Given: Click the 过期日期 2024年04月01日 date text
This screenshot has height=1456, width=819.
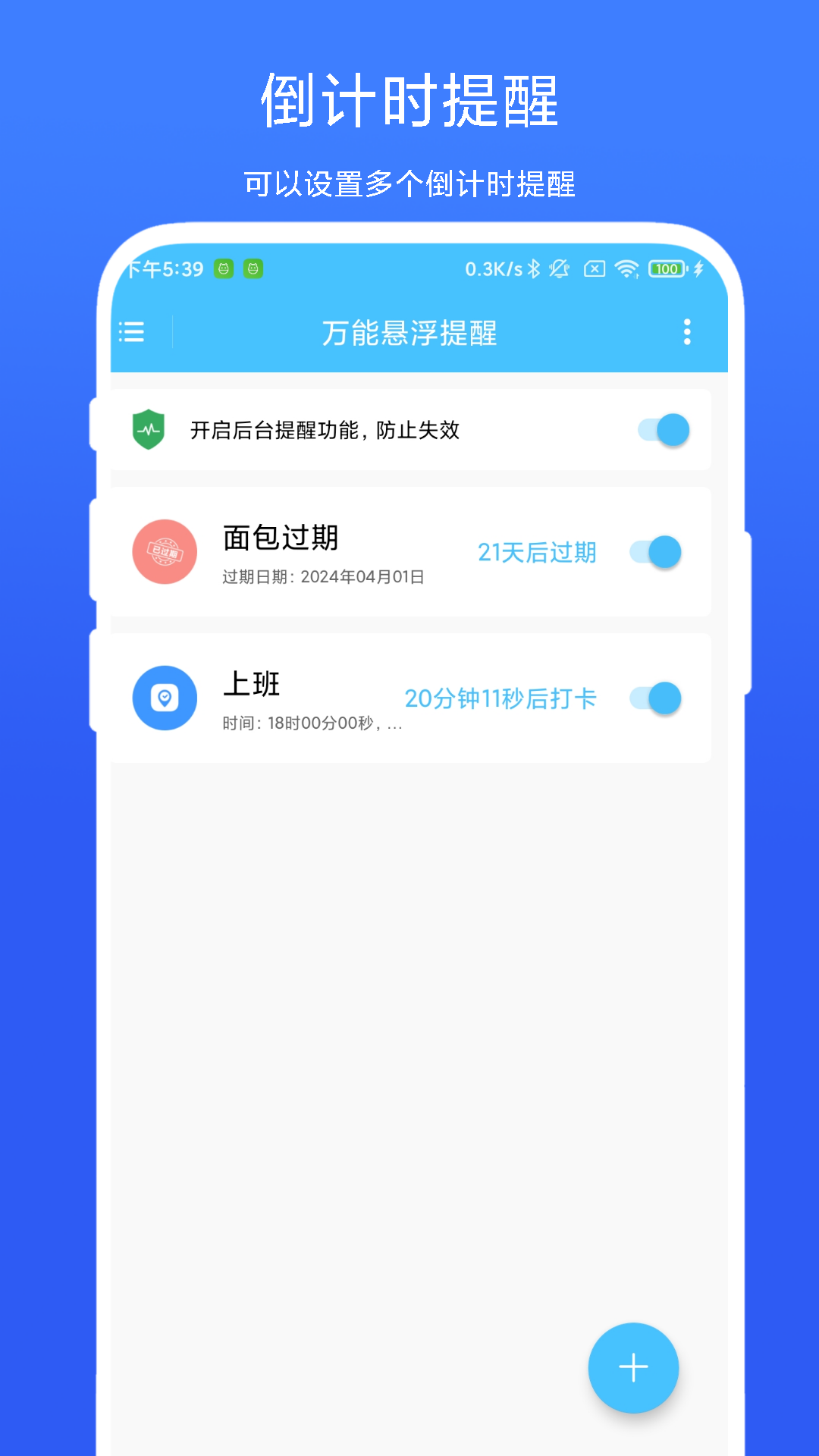Looking at the screenshot, I should coord(325,577).
